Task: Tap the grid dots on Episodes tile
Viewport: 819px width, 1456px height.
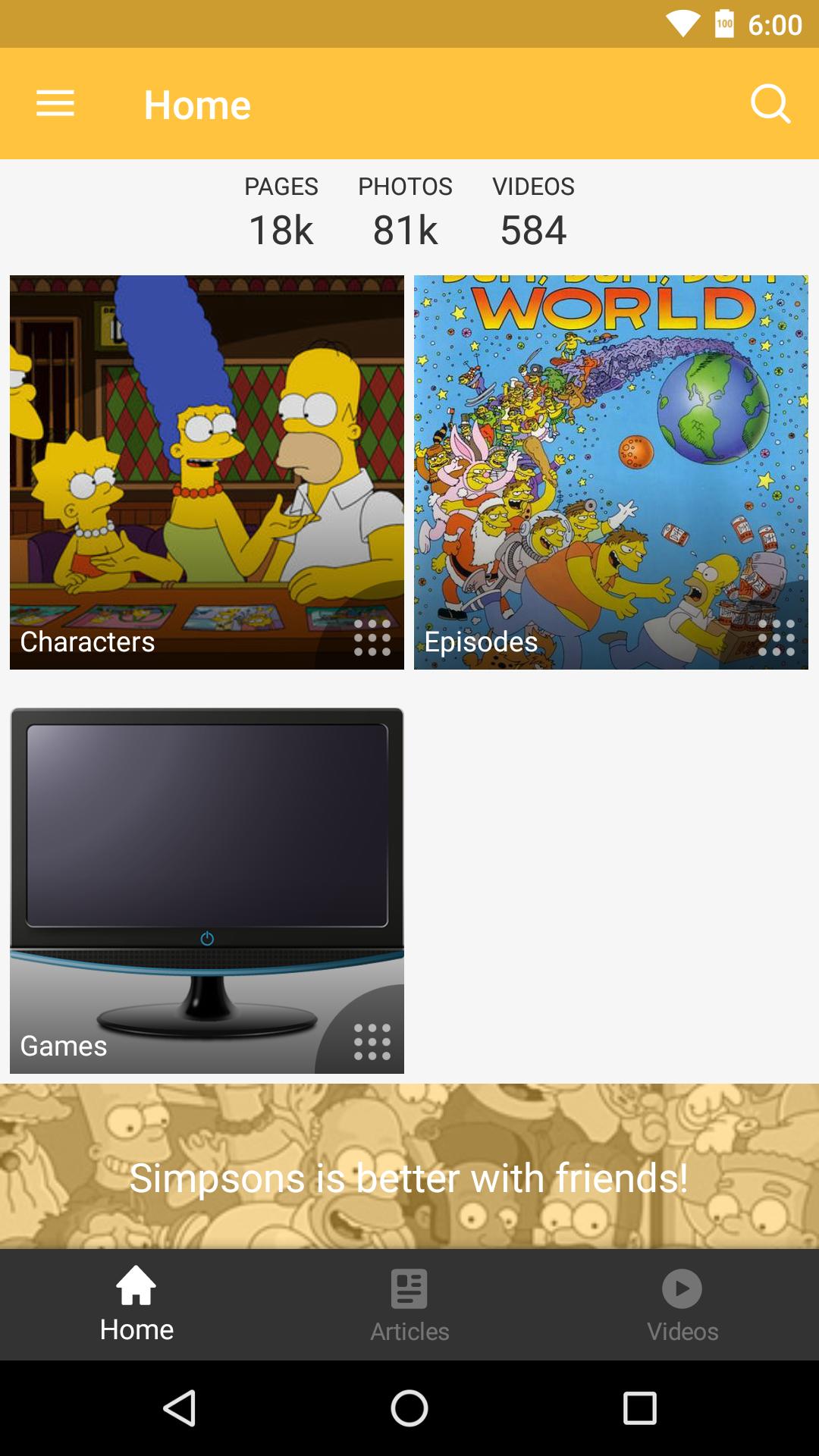Action: click(x=776, y=638)
